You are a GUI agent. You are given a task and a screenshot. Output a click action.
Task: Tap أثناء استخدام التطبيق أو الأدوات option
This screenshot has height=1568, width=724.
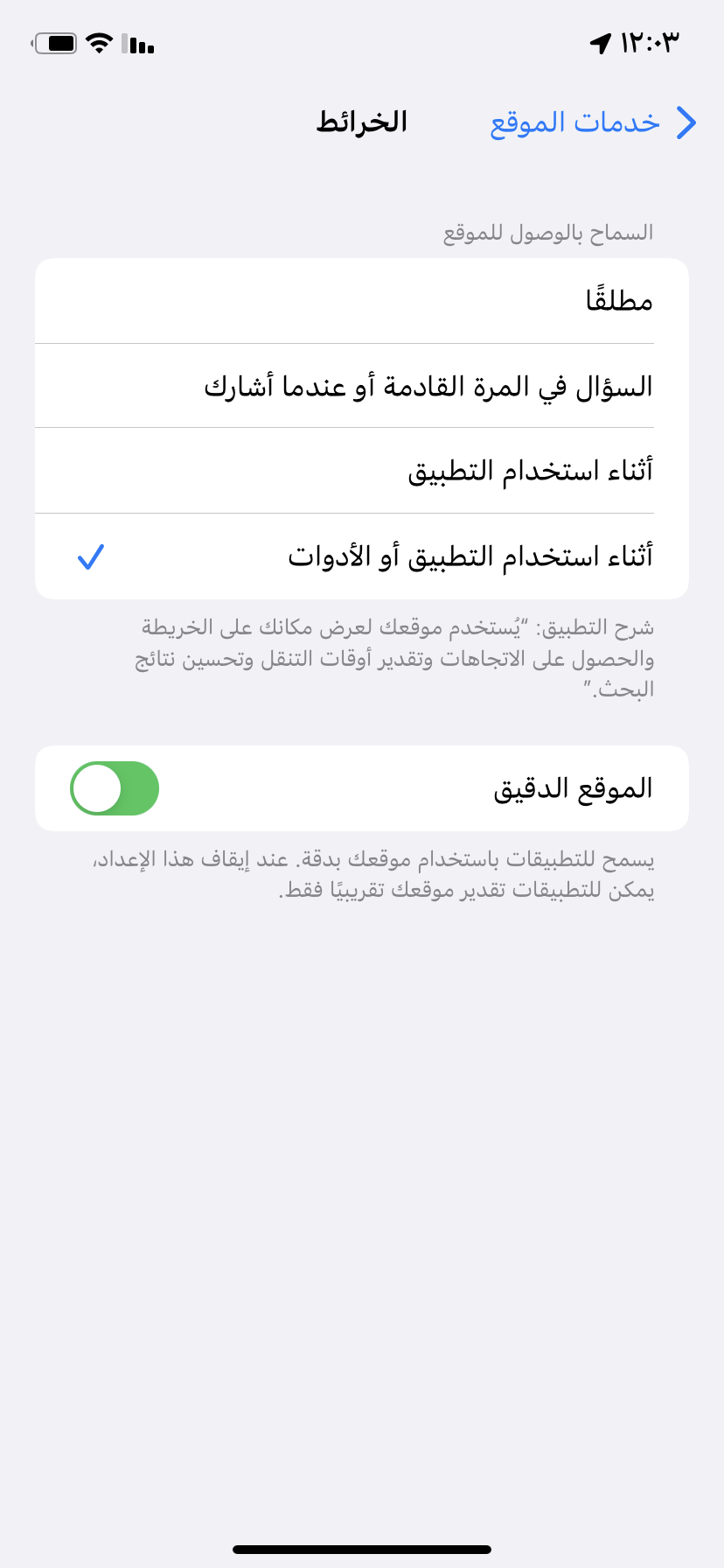pos(362,556)
